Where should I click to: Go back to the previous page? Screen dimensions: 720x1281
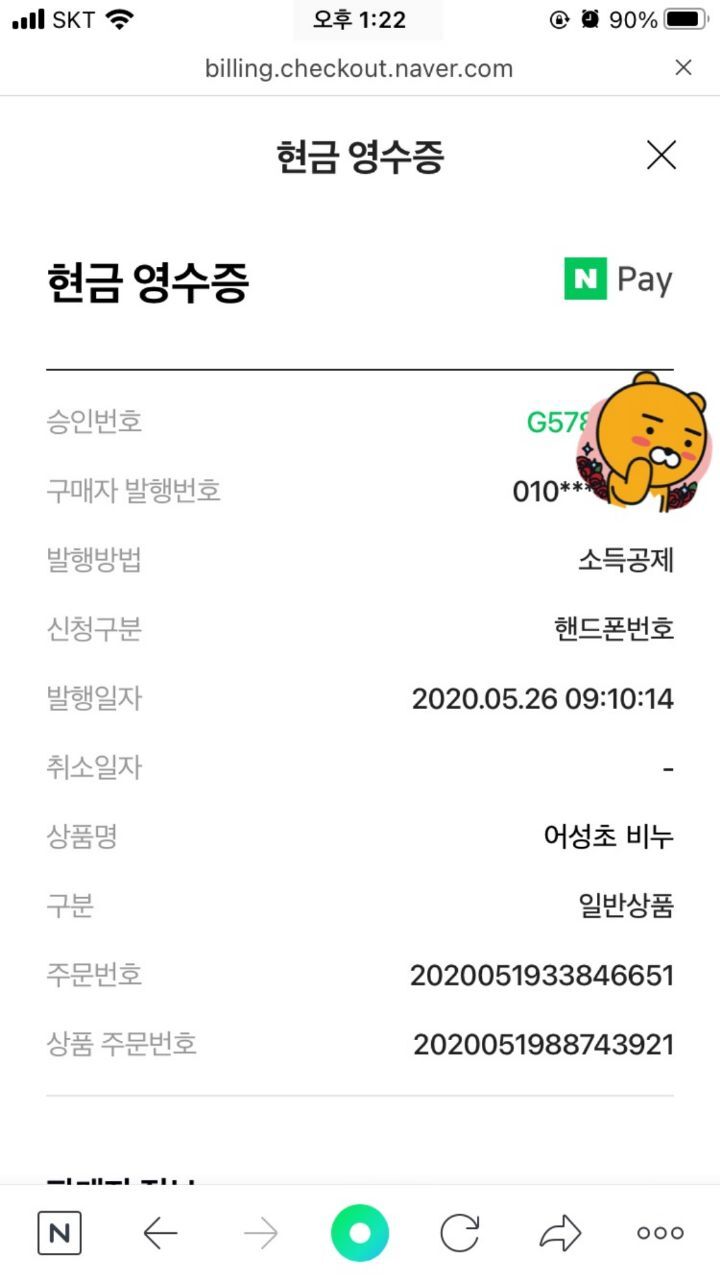(x=160, y=1233)
